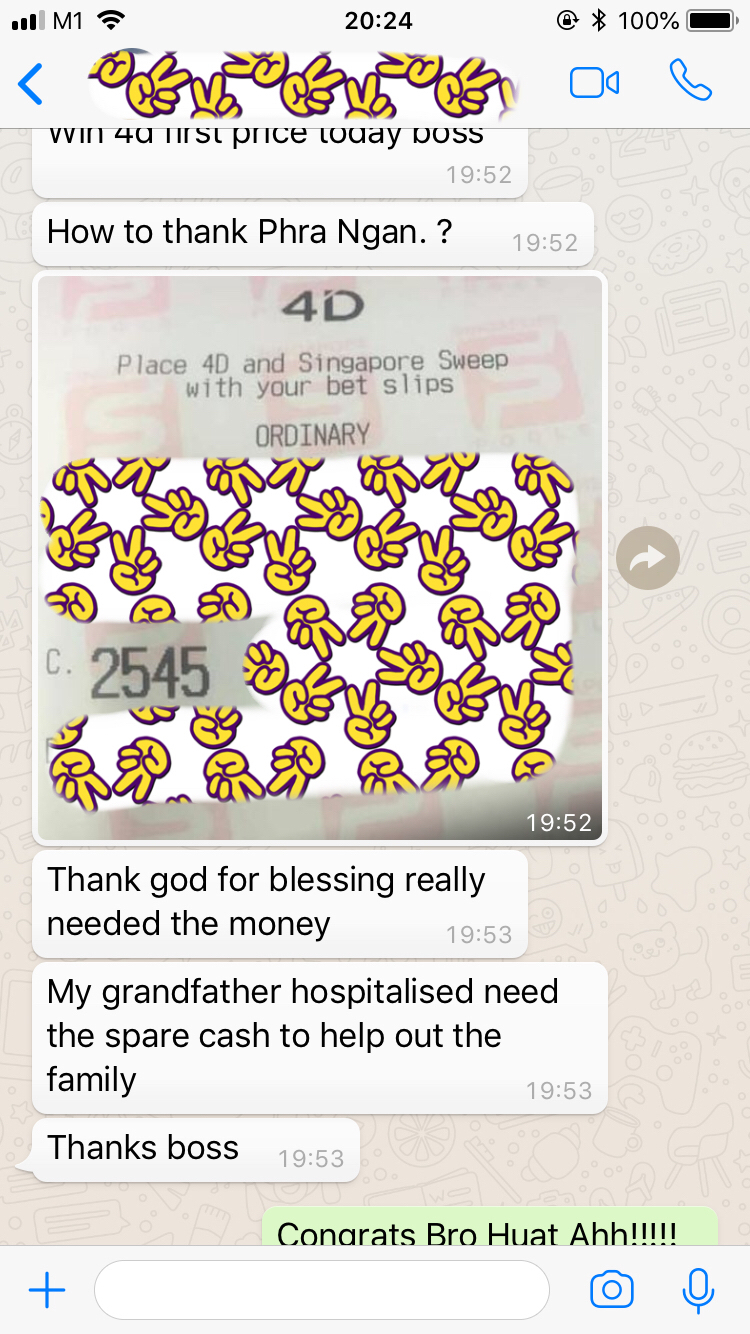The width and height of the screenshot is (750, 1334).
Task: Focus the message text field
Action: click(x=320, y=1290)
